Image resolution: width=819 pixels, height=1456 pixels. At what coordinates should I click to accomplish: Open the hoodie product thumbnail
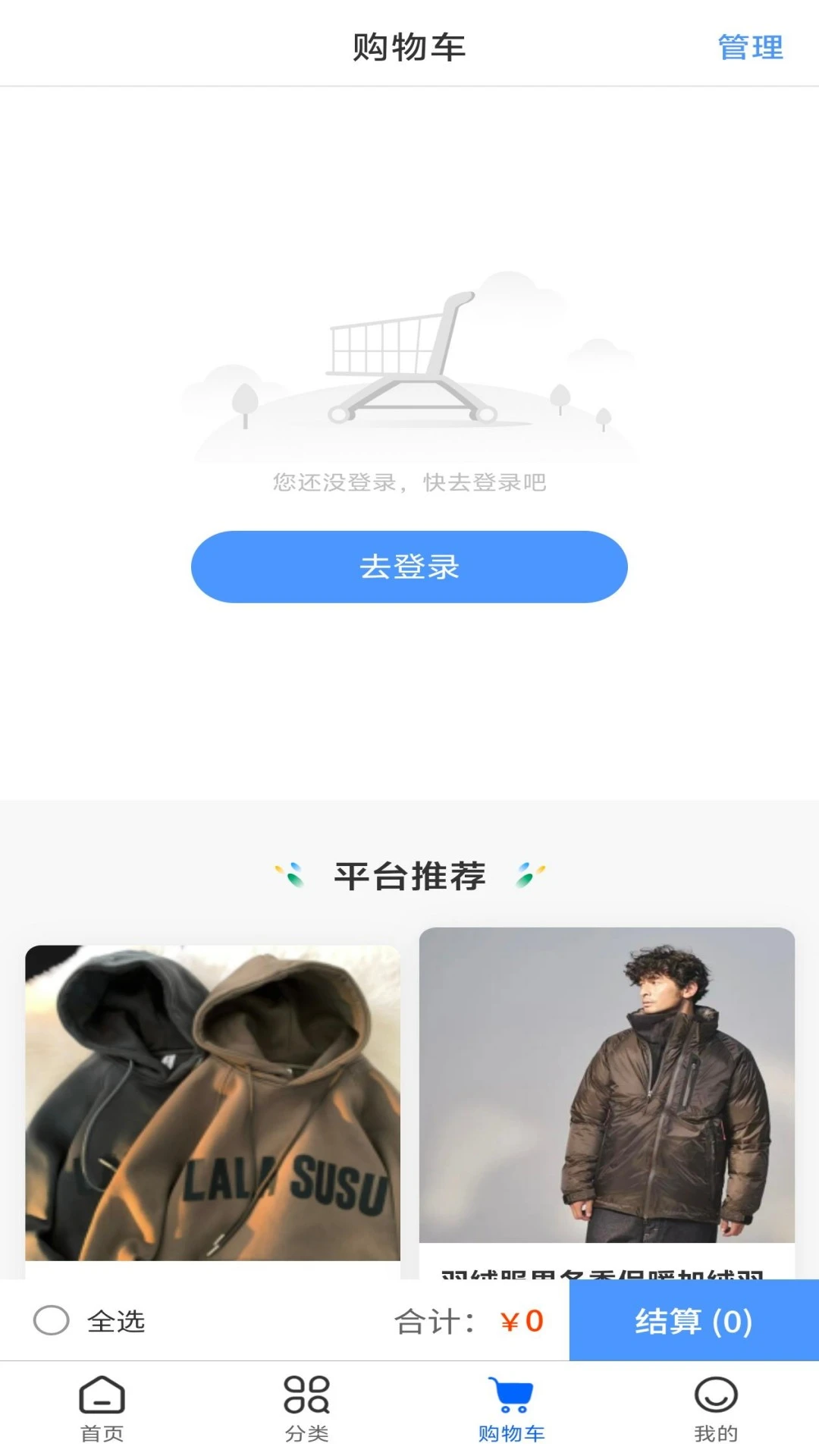[x=214, y=1100]
